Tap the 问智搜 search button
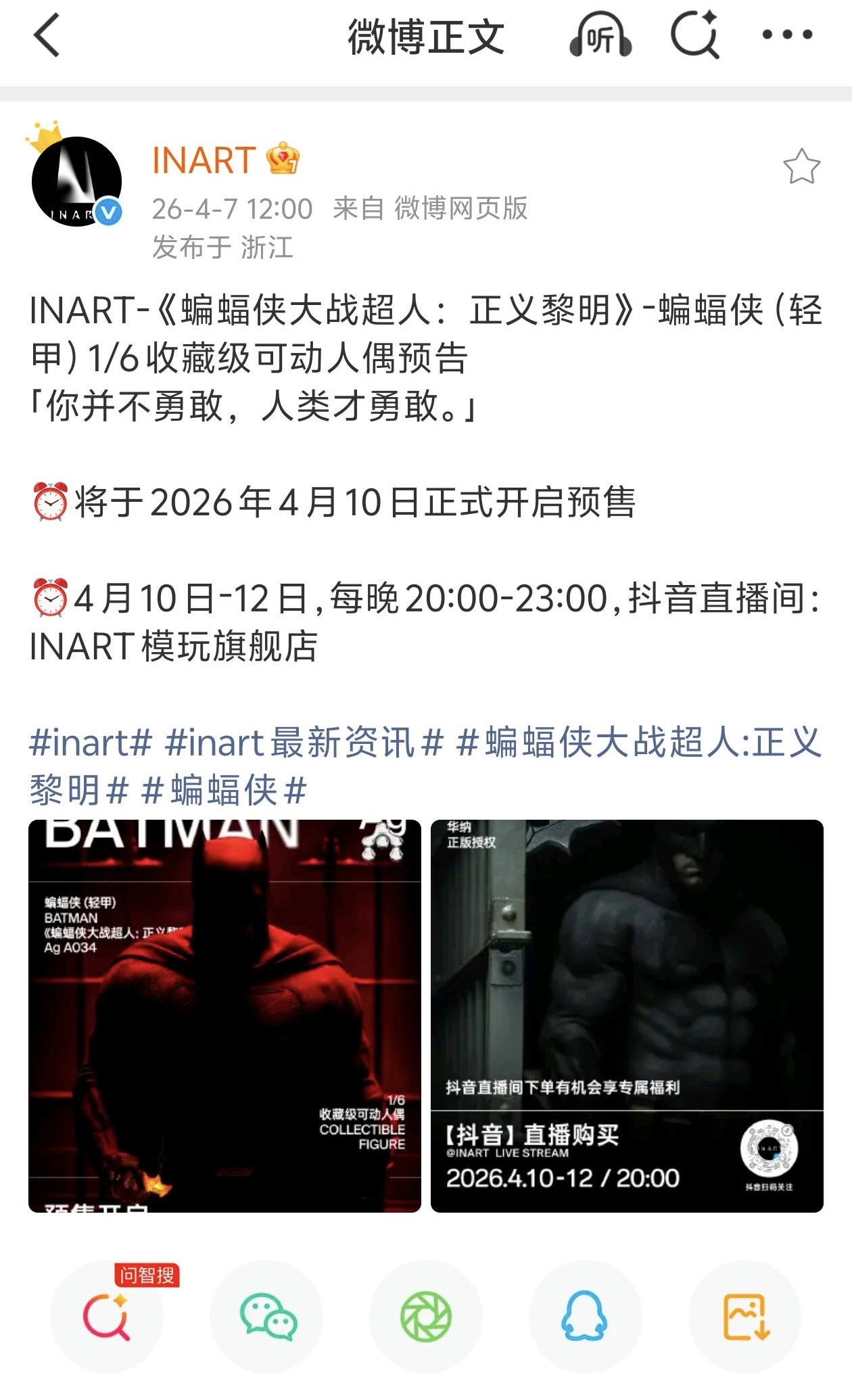The image size is (852, 1400). click(x=107, y=1316)
